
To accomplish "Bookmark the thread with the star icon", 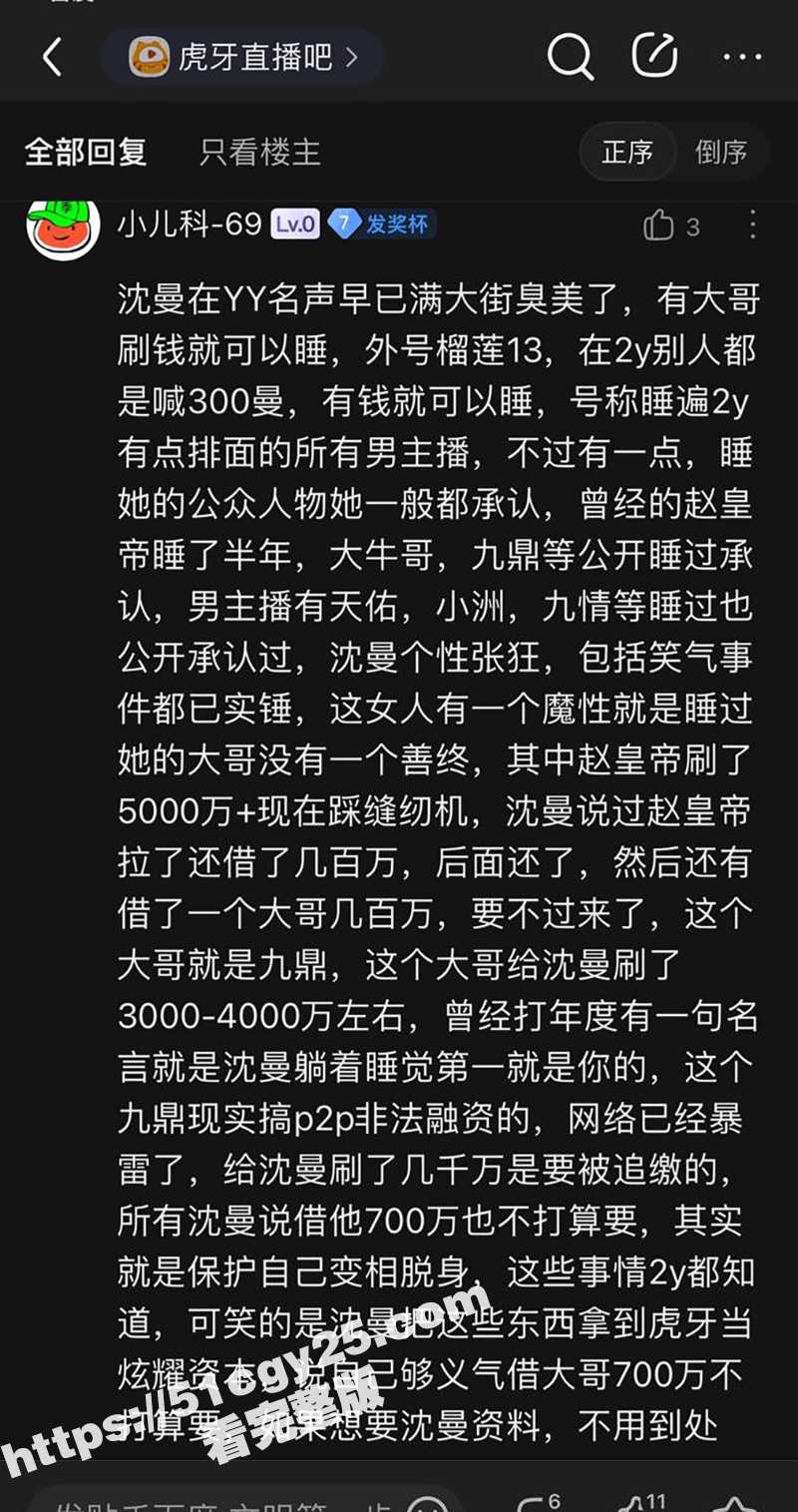I will [x=736, y=1504].
